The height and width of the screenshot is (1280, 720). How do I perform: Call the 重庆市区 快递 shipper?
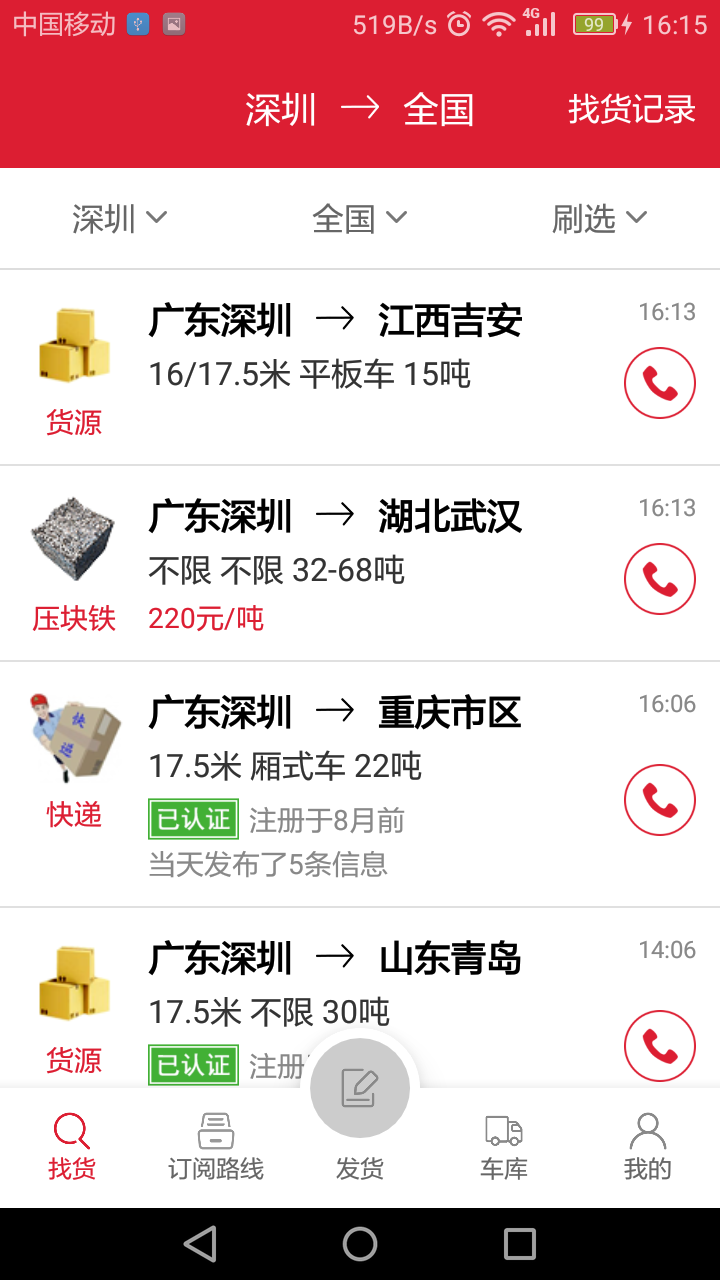click(x=659, y=800)
